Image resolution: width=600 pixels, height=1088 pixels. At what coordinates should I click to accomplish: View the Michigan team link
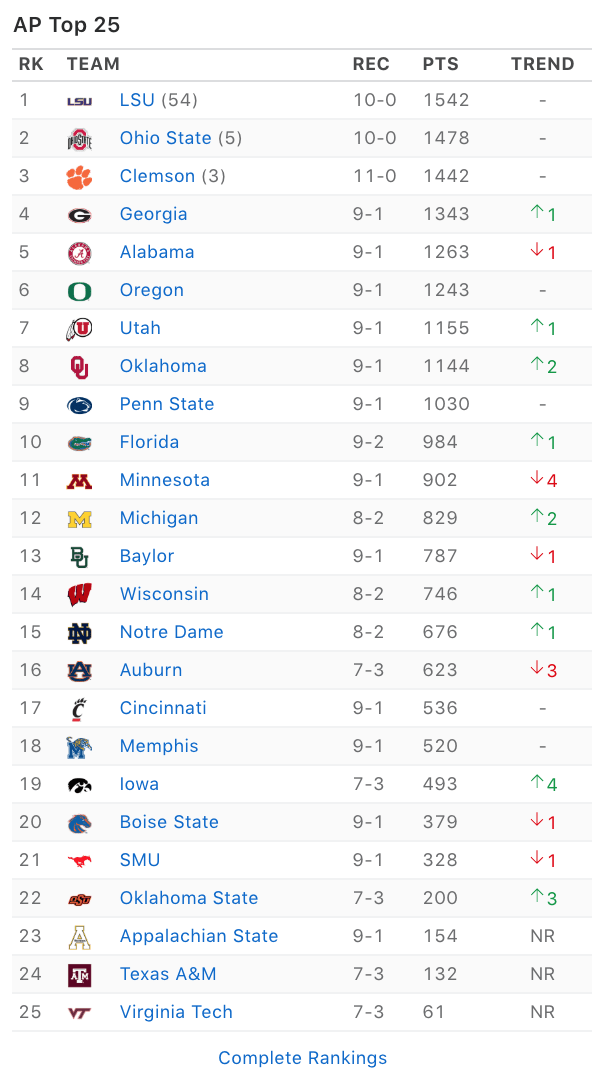[x=159, y=518]
